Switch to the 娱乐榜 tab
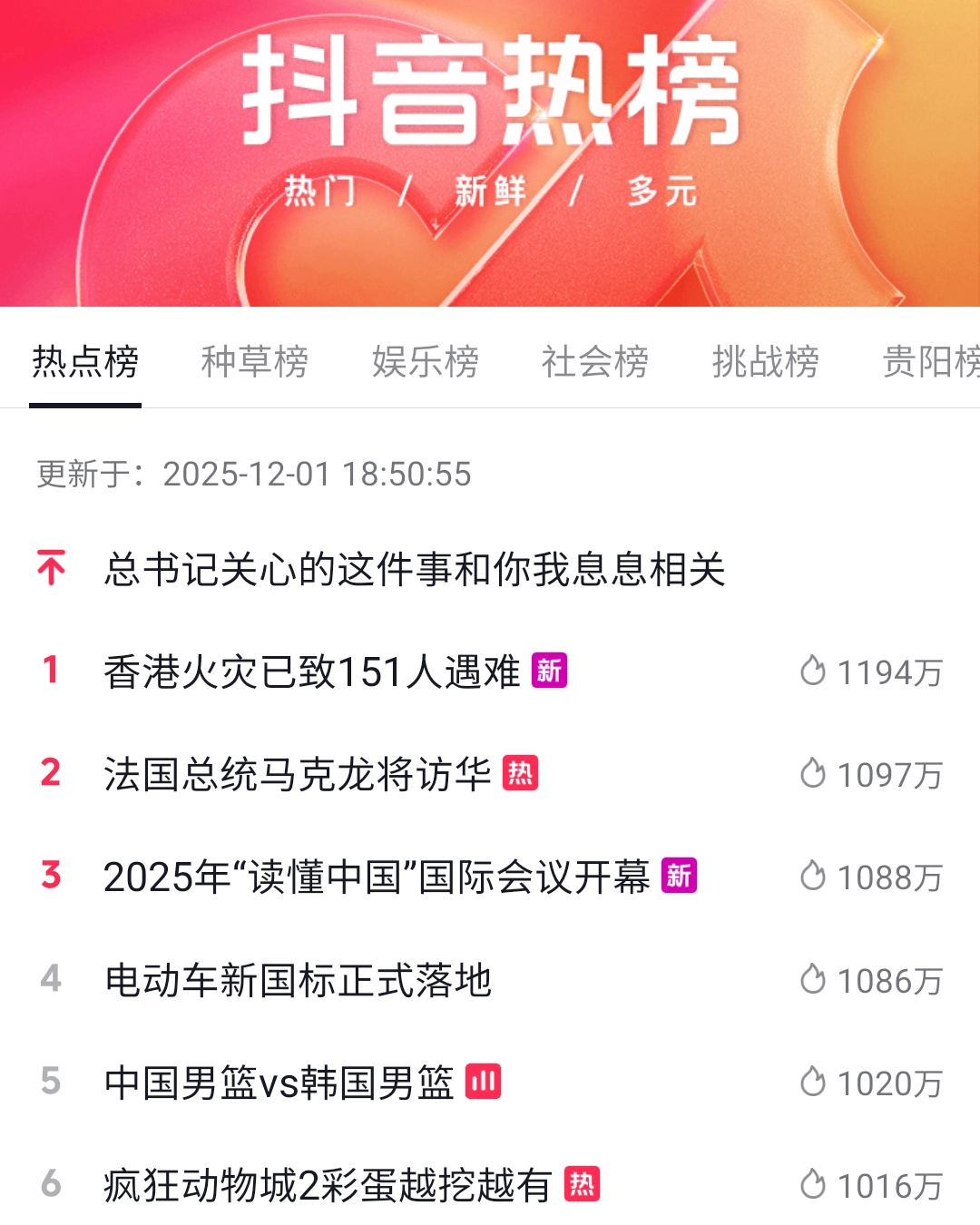The height and width of the screenshot is (1225, 980). (425, 361)
